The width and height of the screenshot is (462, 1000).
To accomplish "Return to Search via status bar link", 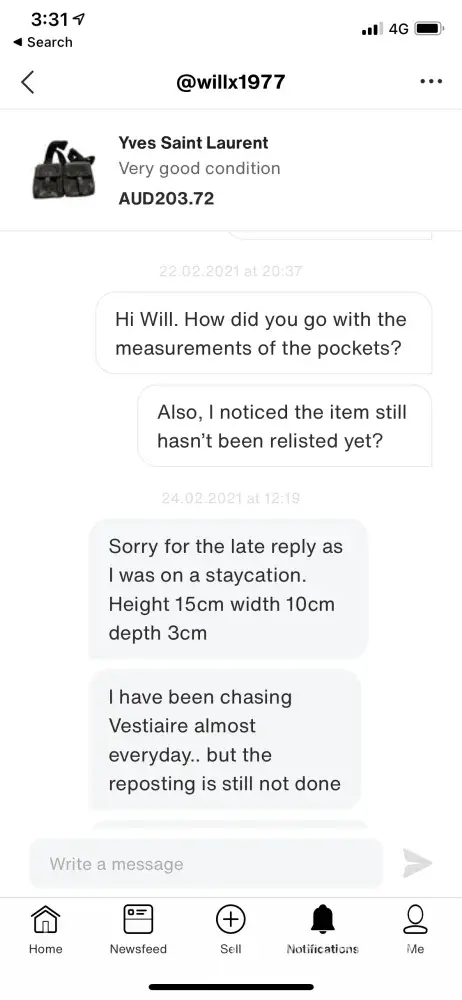I will pyautogui.click(x=43, y=42).
